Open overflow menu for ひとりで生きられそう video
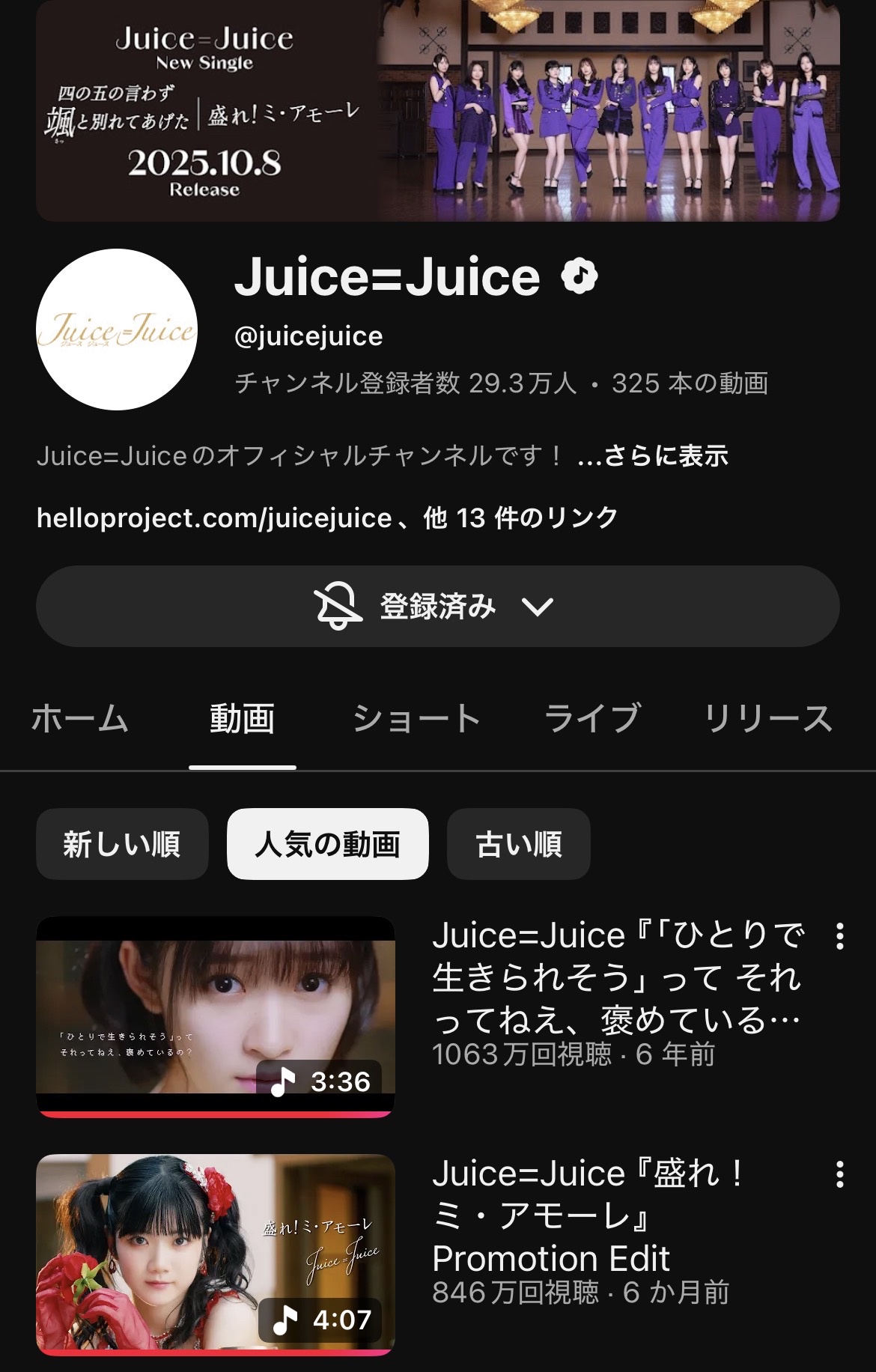The width and height of the screenshot is (876, 1372). point(840,936)
